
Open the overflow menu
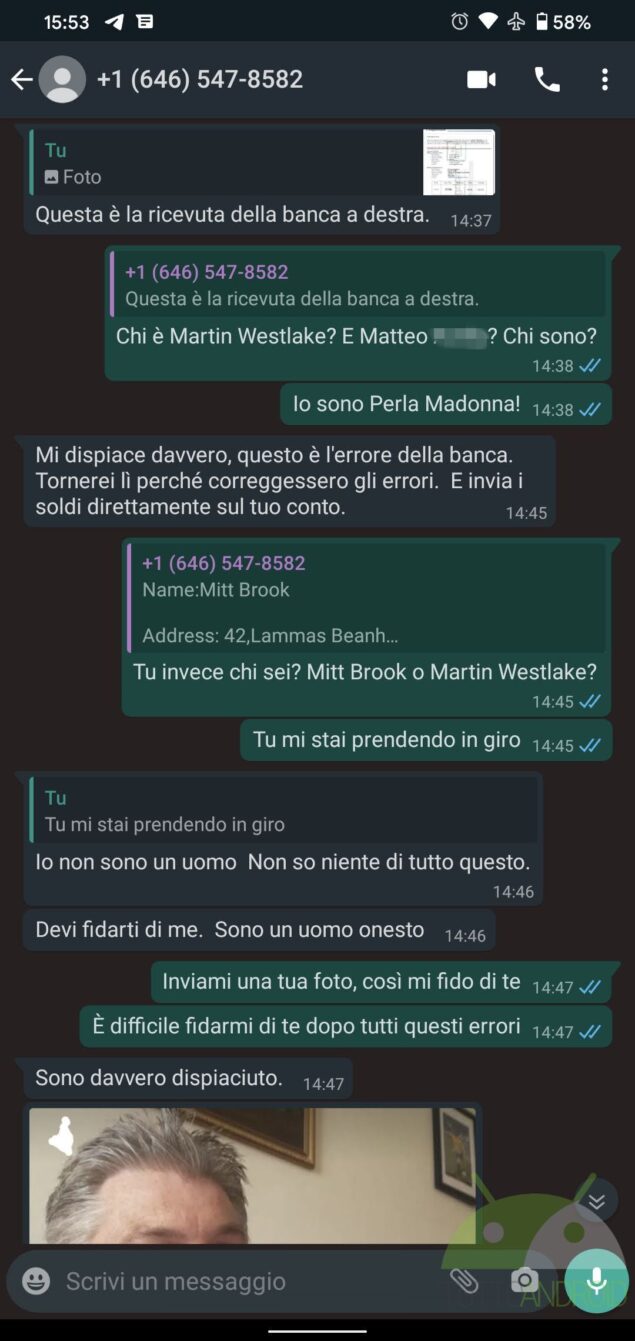(604, 80)
